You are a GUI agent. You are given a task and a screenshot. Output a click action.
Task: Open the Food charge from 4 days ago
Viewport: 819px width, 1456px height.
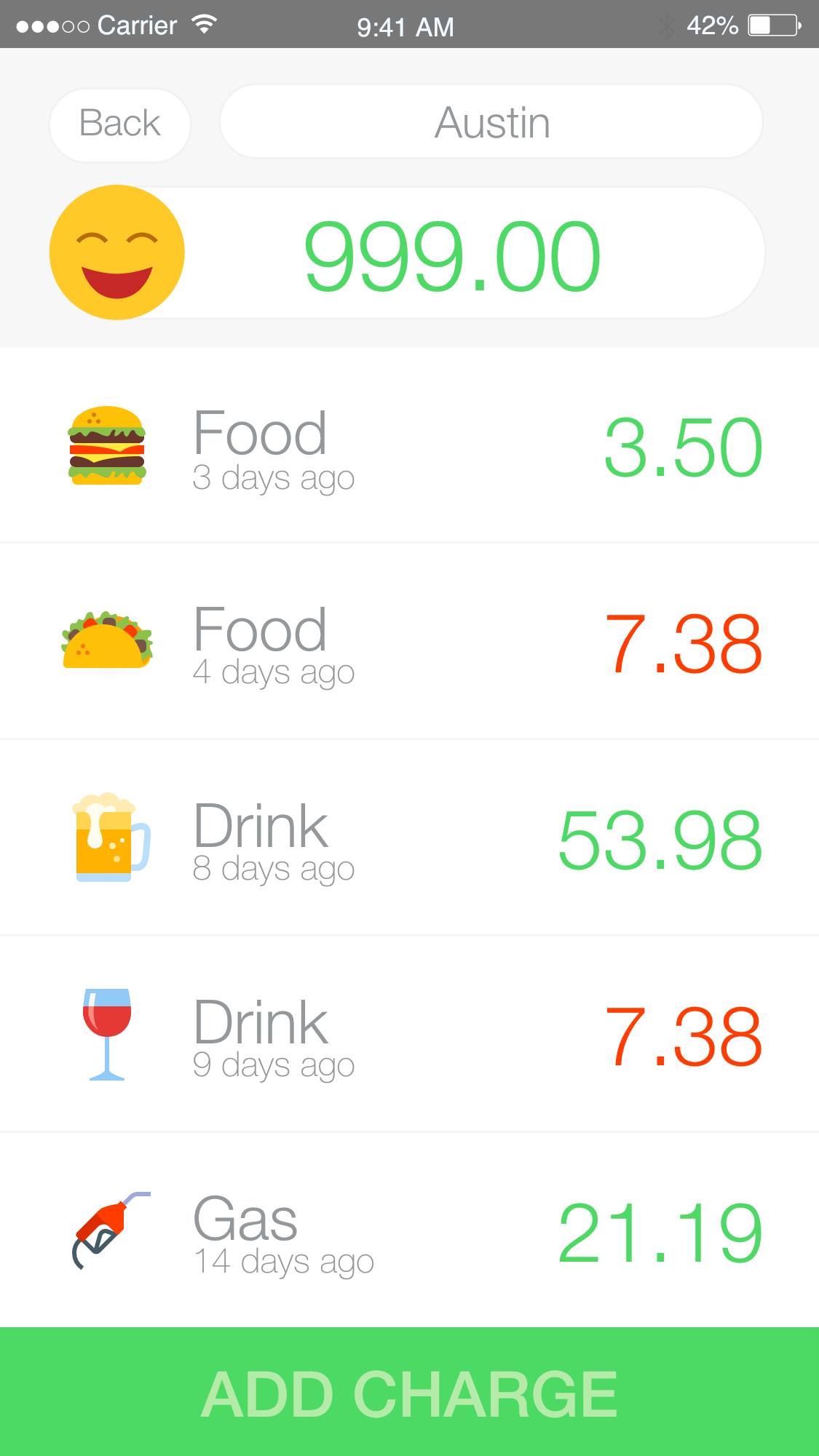tap(409, 643)
